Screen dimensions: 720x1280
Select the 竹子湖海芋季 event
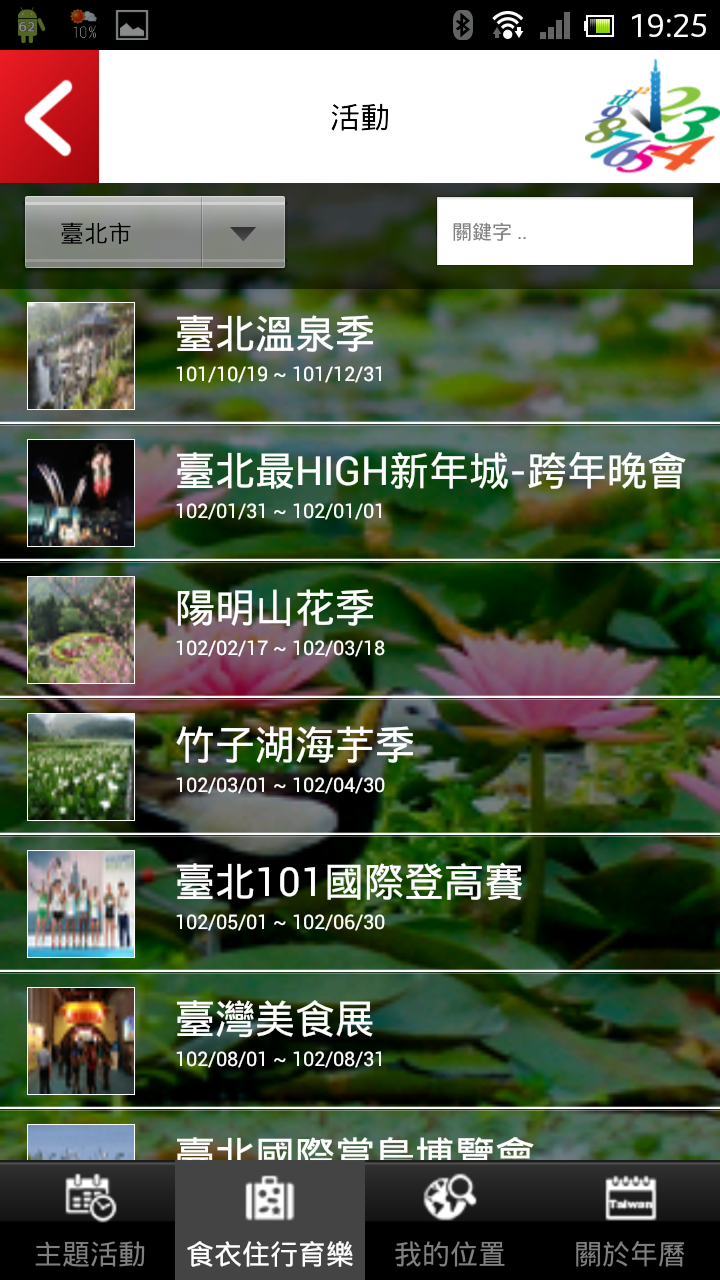point(360,766)
